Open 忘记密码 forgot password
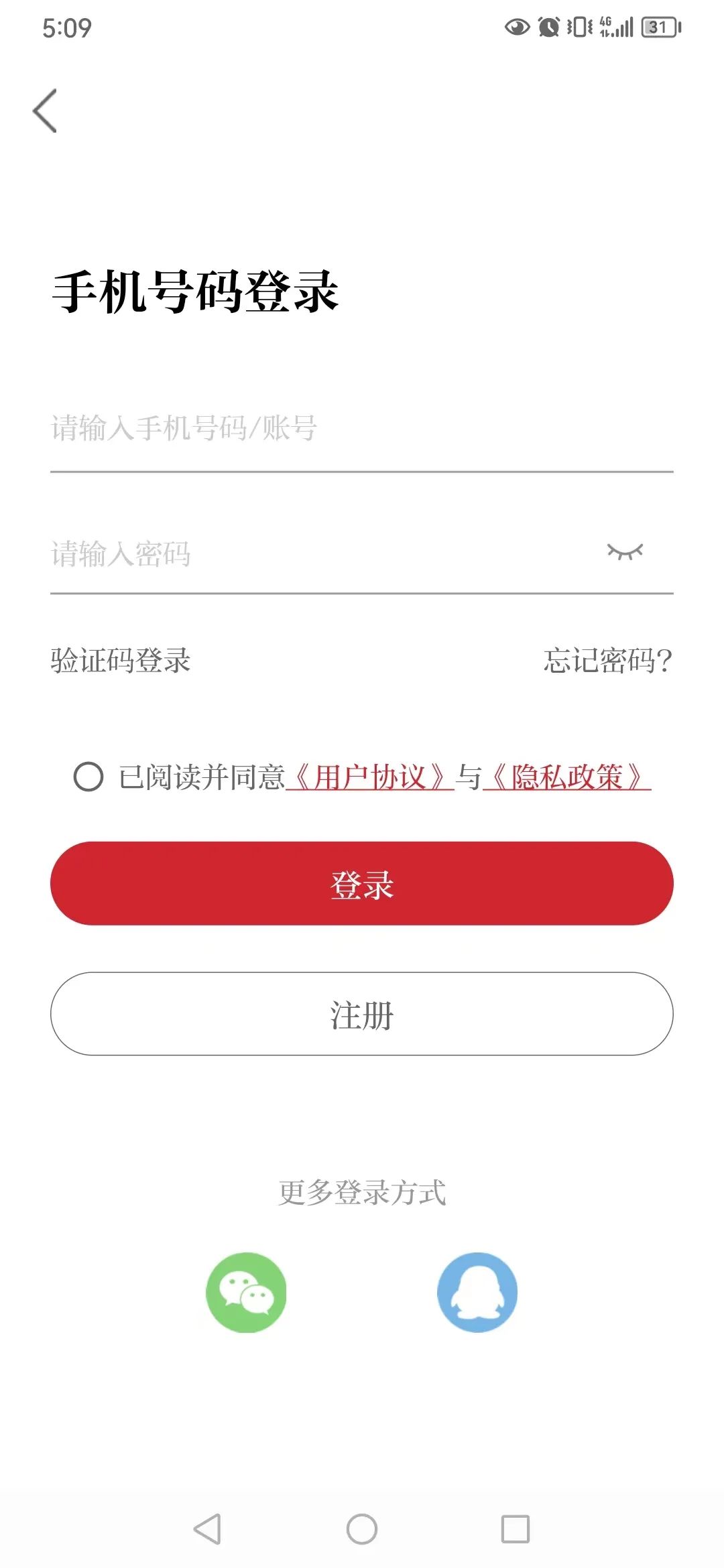724x1568 pixels. click(x=608, y=661)
